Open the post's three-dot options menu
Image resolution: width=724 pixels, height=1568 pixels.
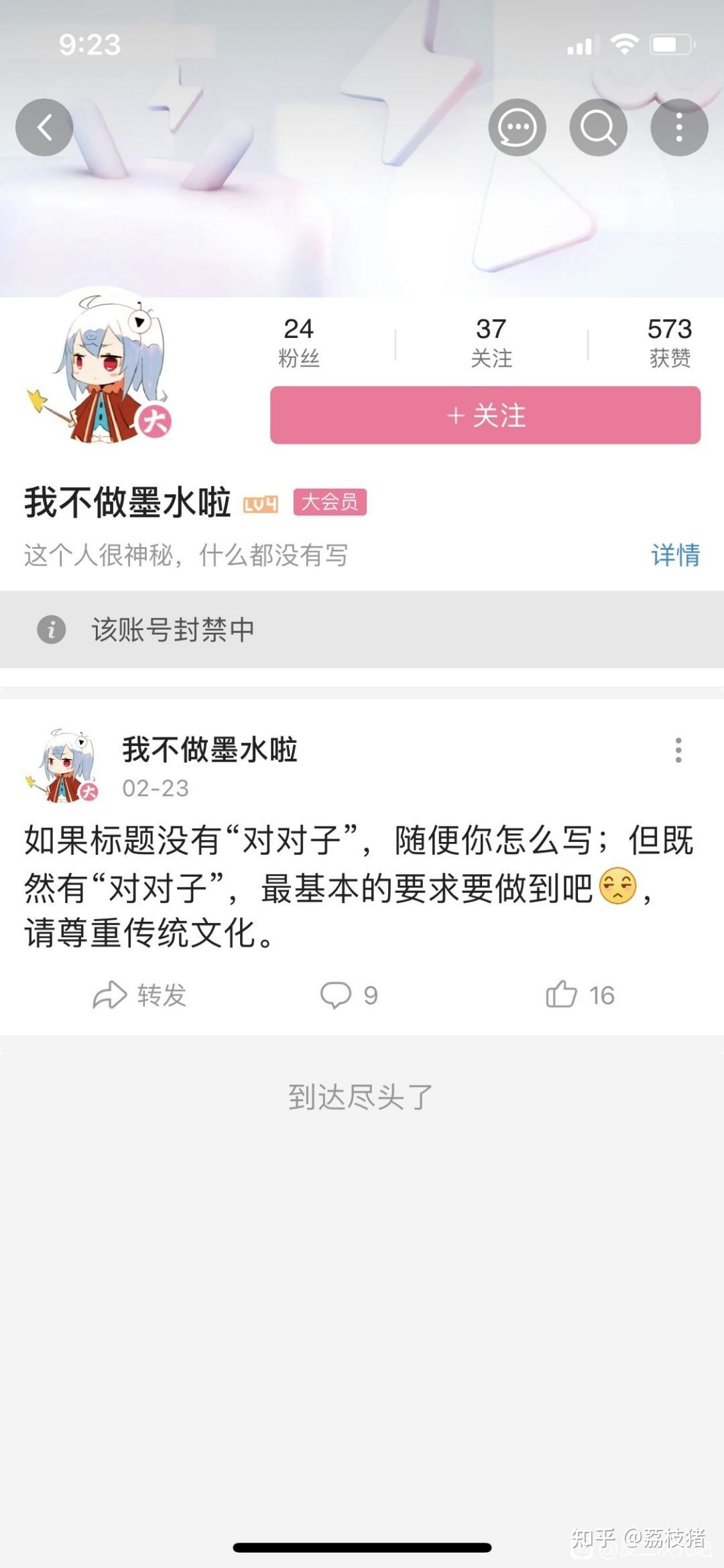coord(678,750)
